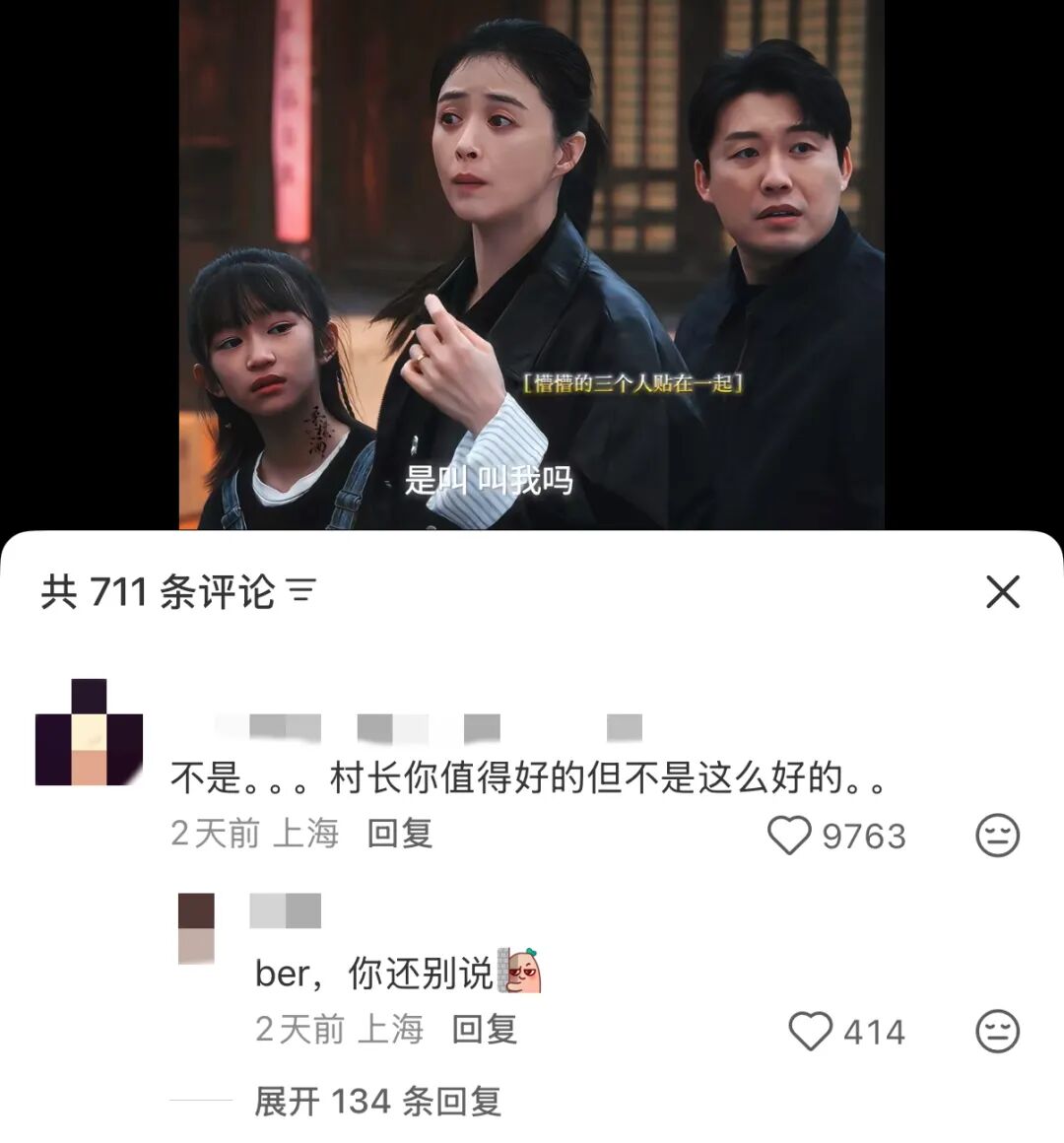The width and height of the screenshot is (1064, 1143).
Task: Open the avatar of the "ber，你还别说" replier
Action: (x=196, y=928)
